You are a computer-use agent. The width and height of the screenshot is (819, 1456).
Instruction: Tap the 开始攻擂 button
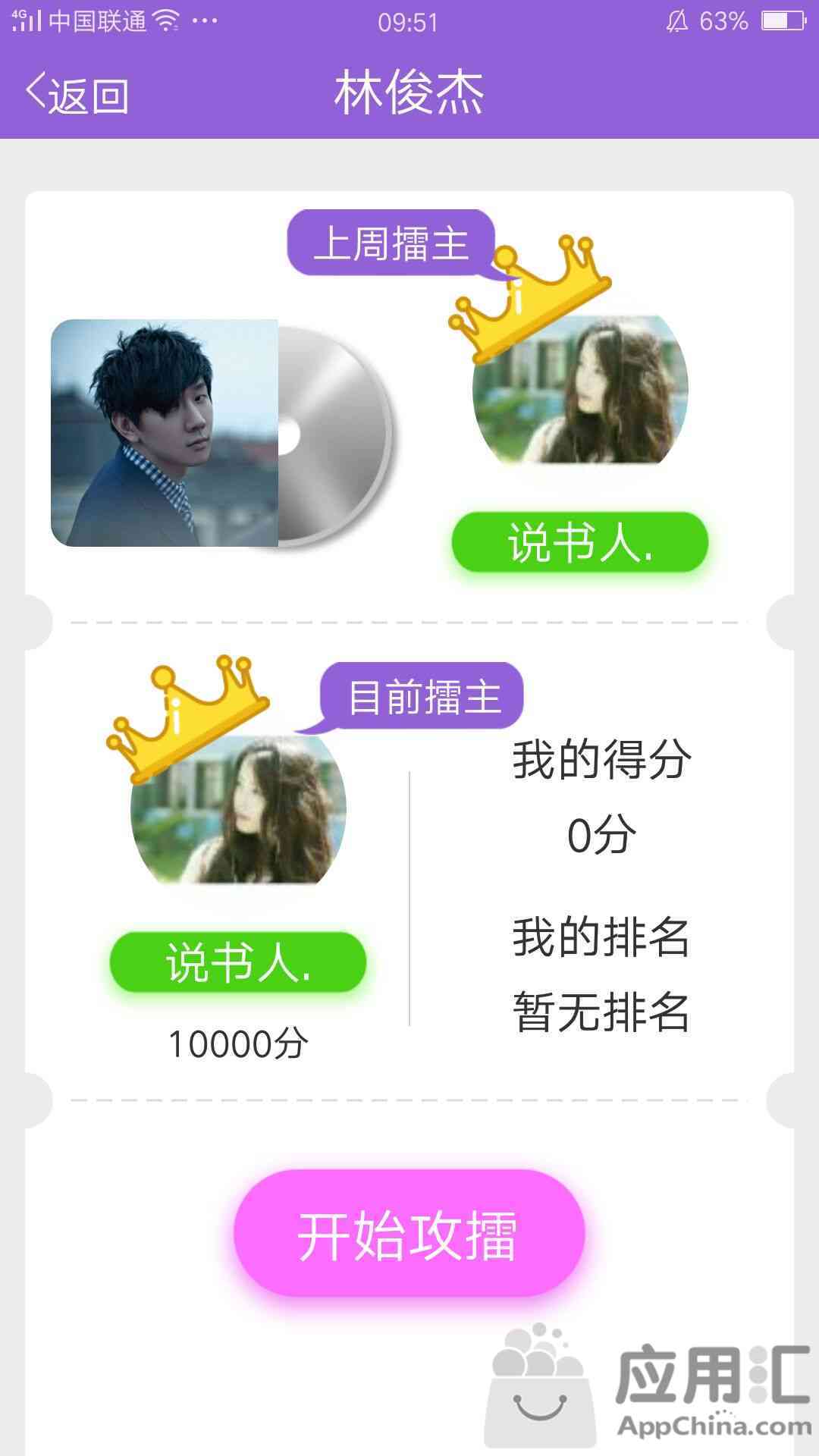tap(409, 1234)
